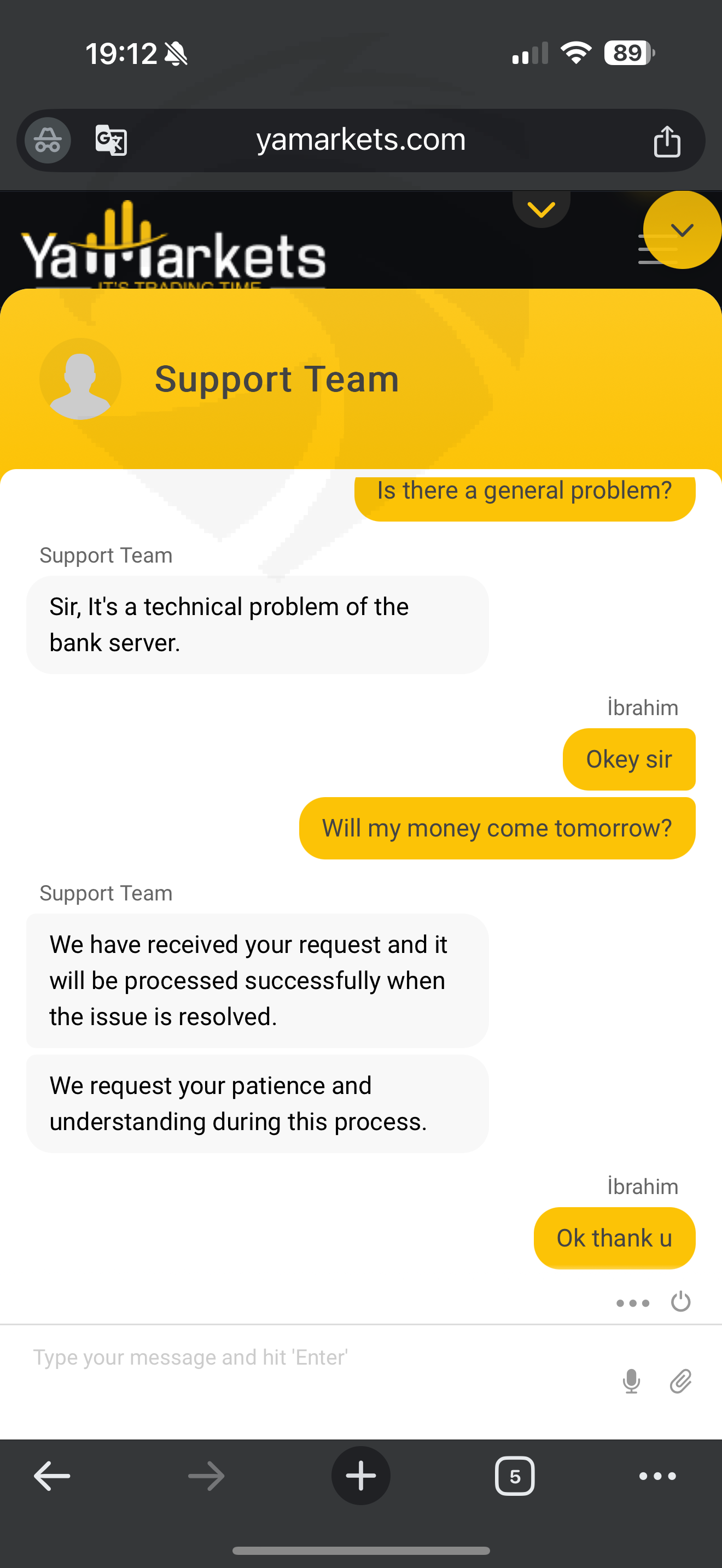Attach a file with paperclip icon
Viewport: 722px width, 1568px height.
[x=680, y=1381]
